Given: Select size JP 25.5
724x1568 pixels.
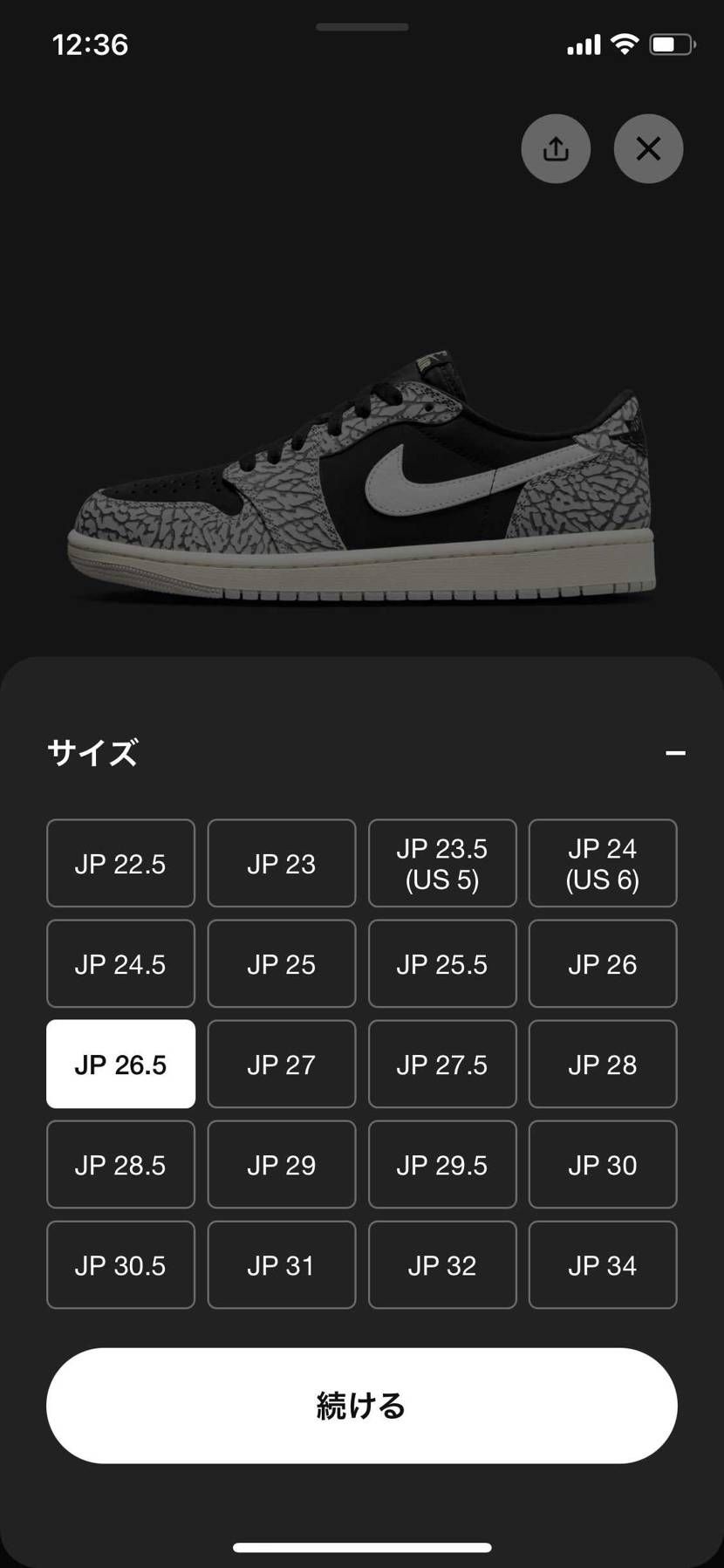Looking at the screenshot, I should click(442, 963).
